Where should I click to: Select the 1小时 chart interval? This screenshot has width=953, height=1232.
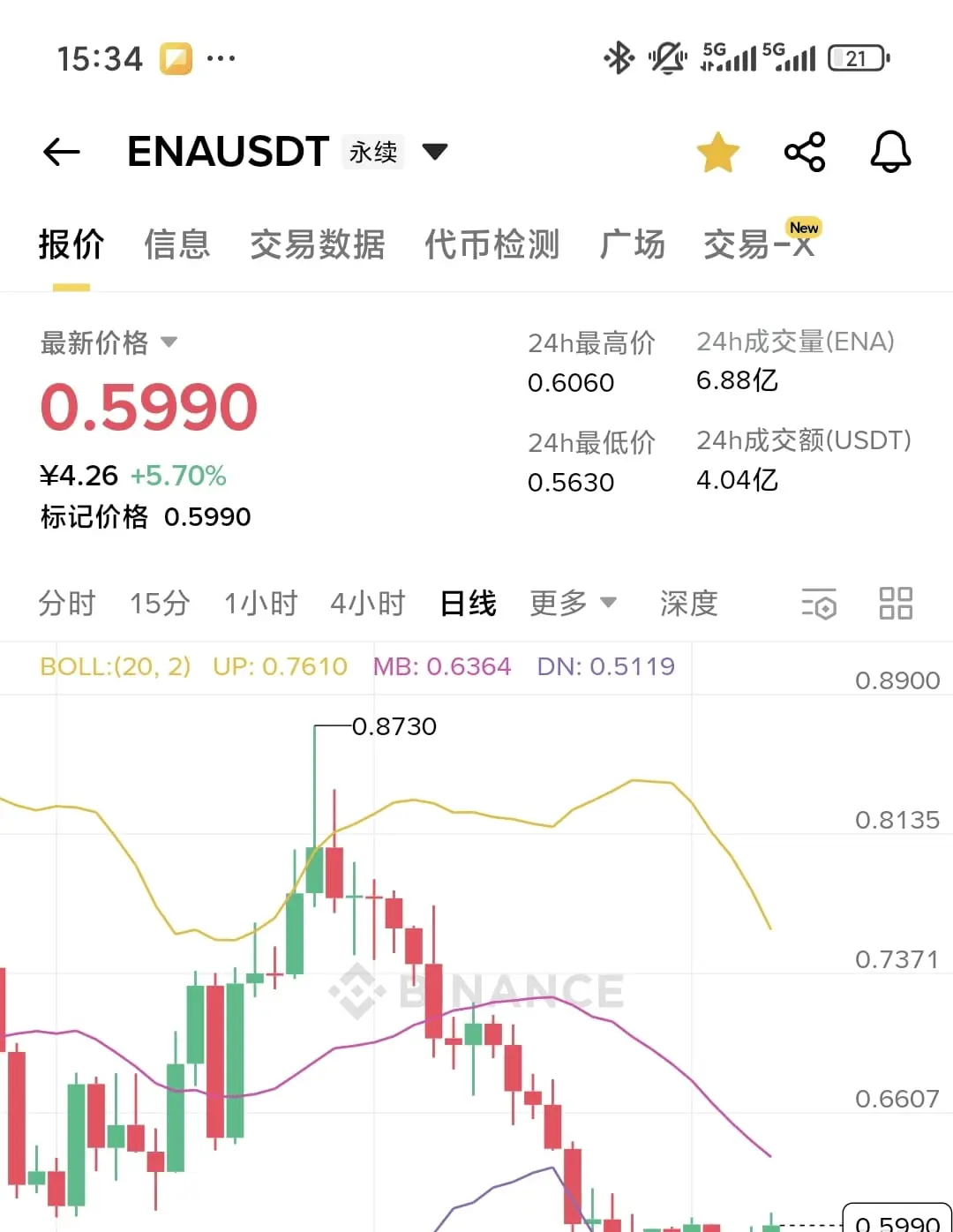(260, 604)
